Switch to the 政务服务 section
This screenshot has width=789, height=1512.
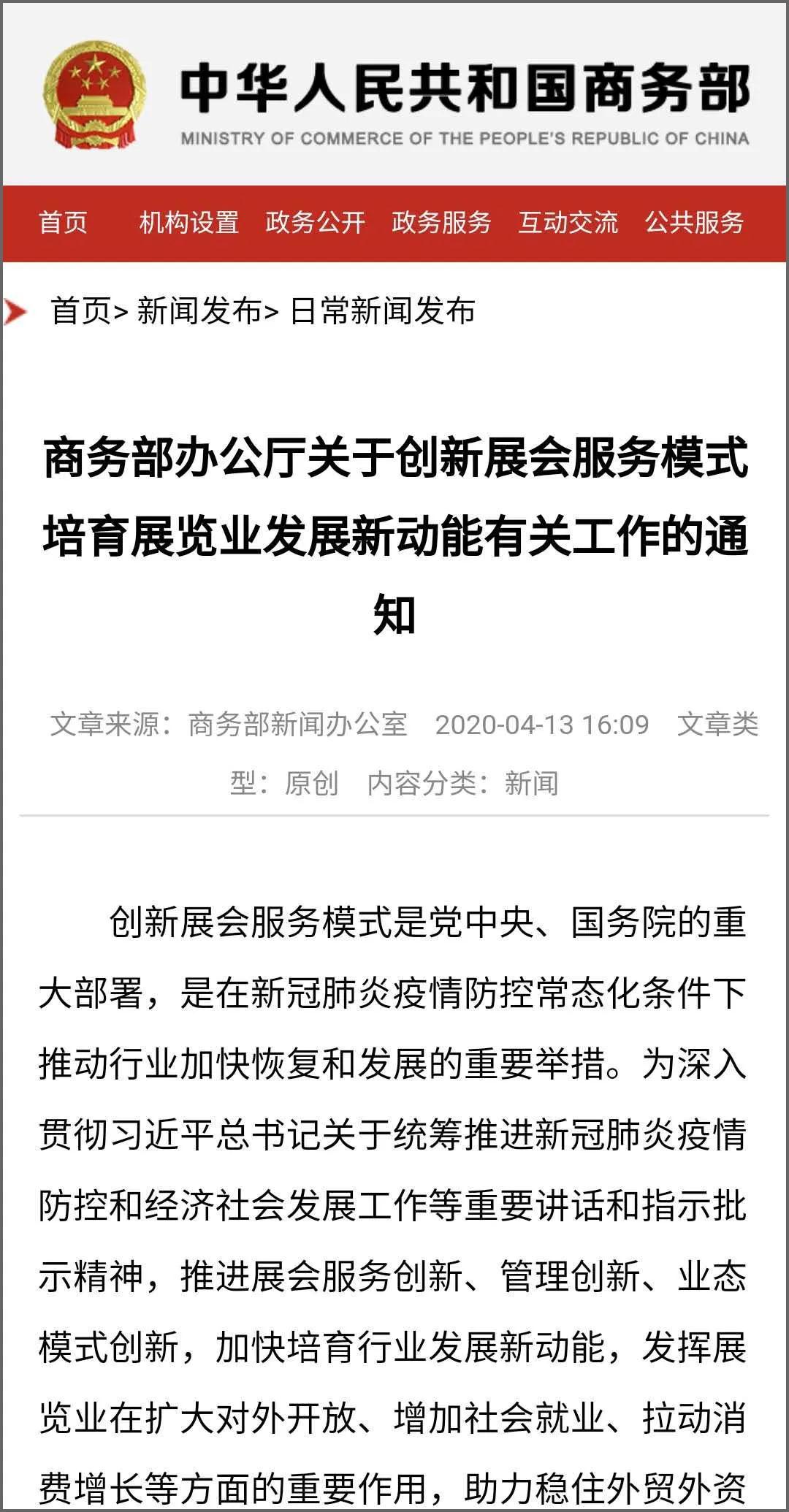tap(441, 222)
